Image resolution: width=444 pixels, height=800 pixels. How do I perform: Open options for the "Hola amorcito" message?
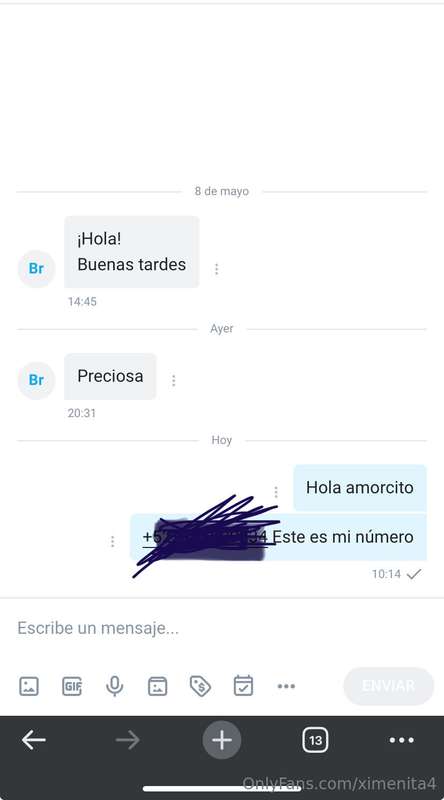tap(276, 492)
